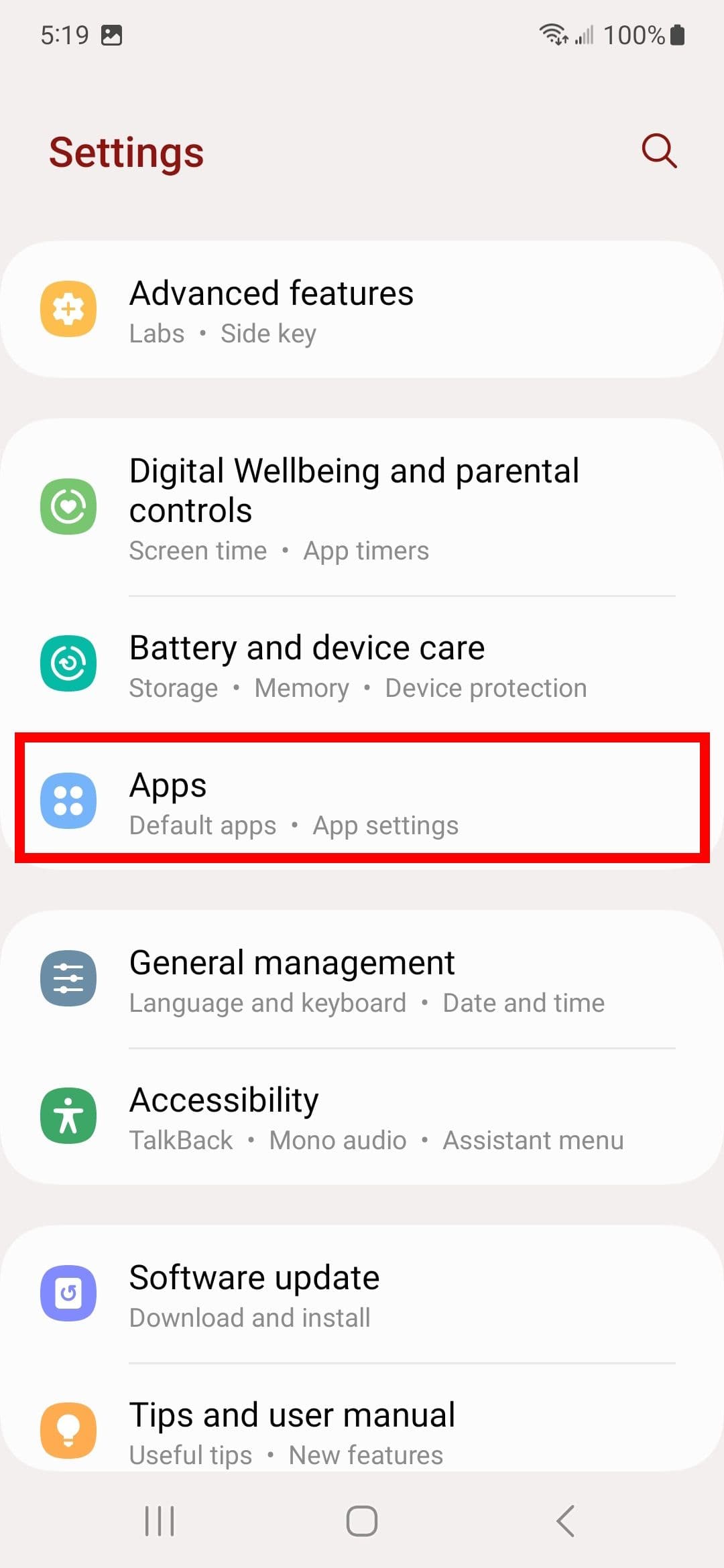
Task: Open the Apps settings row
Action: click(x=362, y=801)
